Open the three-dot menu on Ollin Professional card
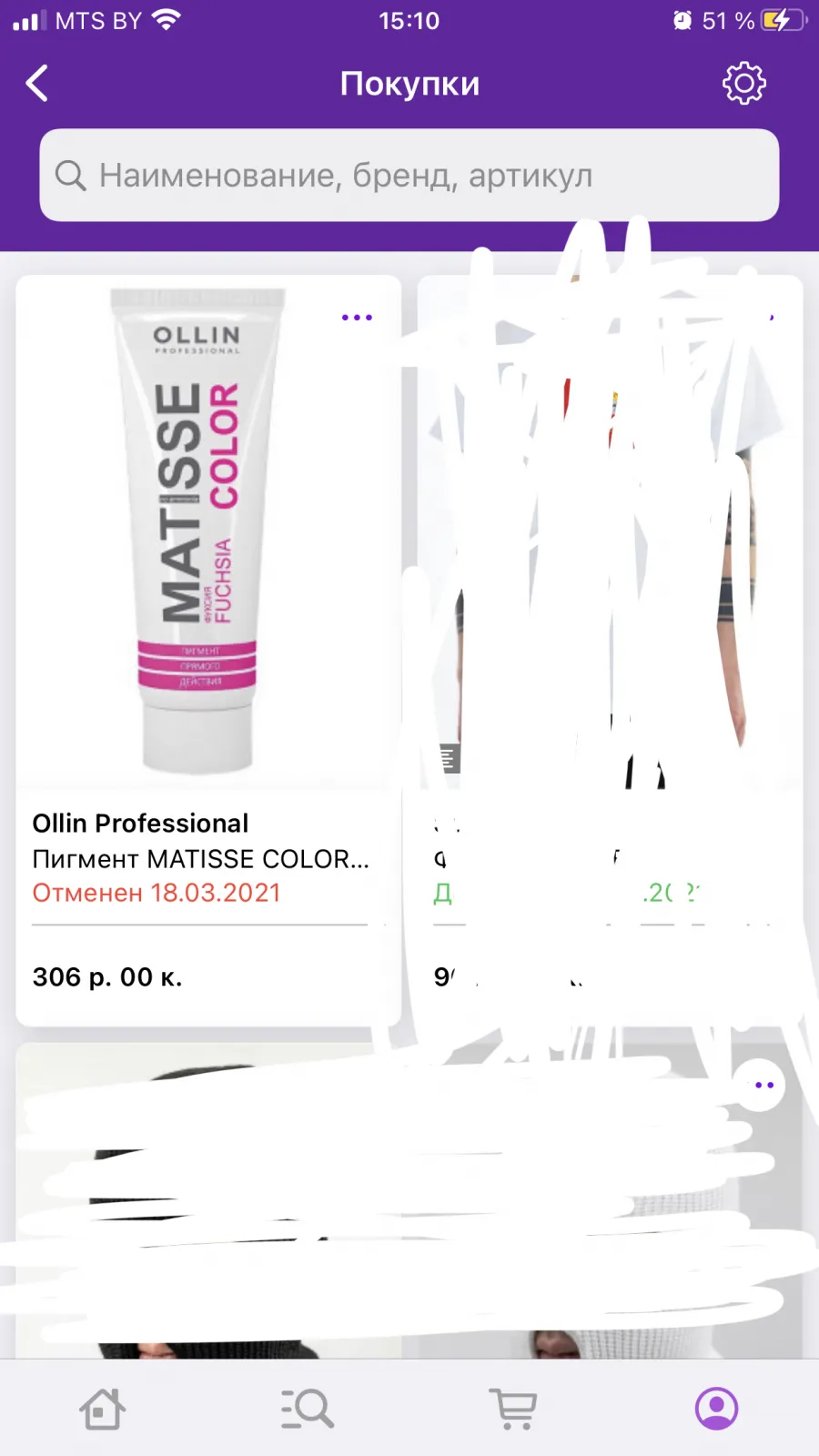Image resolution: width=819 pixels, height=1456 pixels. (x=357, y=318)
